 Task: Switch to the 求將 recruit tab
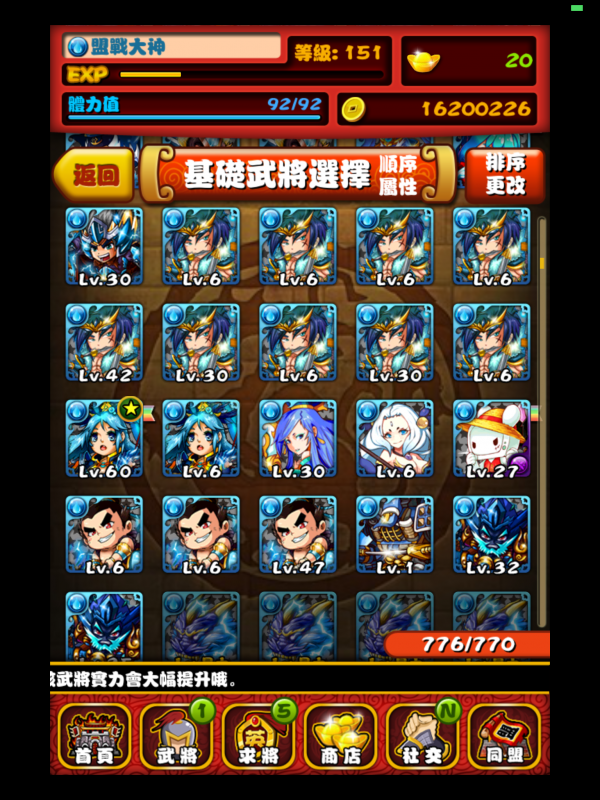click(x=258, y=736)
